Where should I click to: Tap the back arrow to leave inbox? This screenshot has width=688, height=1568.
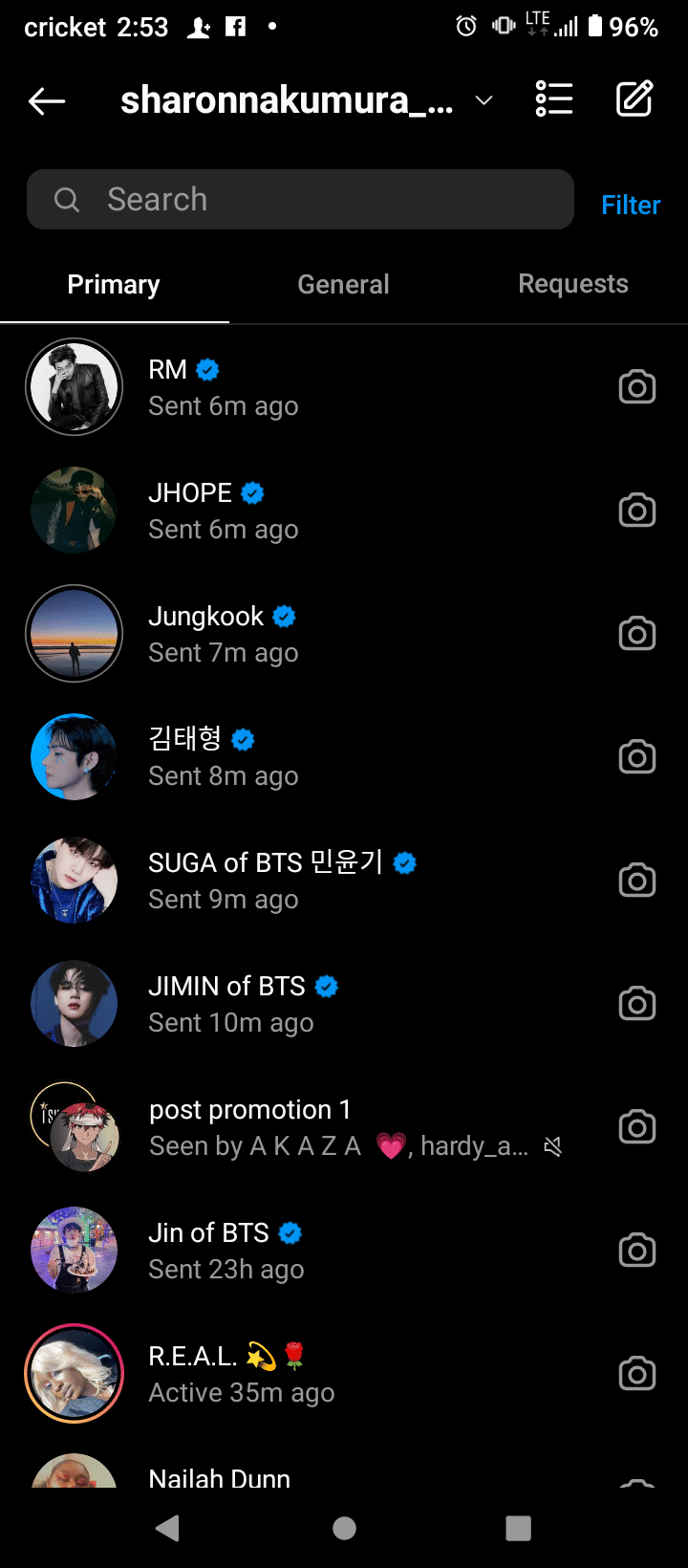point(47,100)
